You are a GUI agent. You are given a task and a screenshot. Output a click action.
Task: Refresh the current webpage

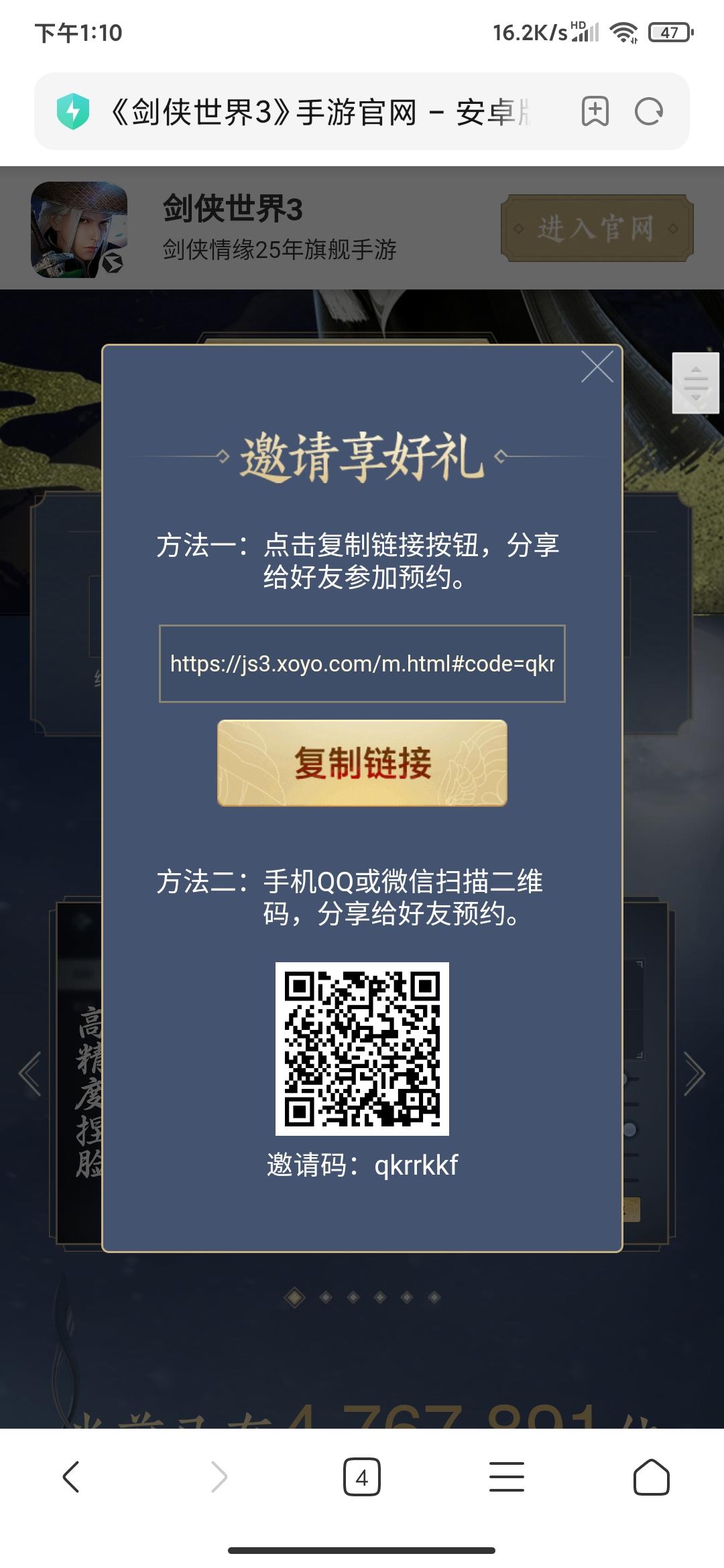648,113
